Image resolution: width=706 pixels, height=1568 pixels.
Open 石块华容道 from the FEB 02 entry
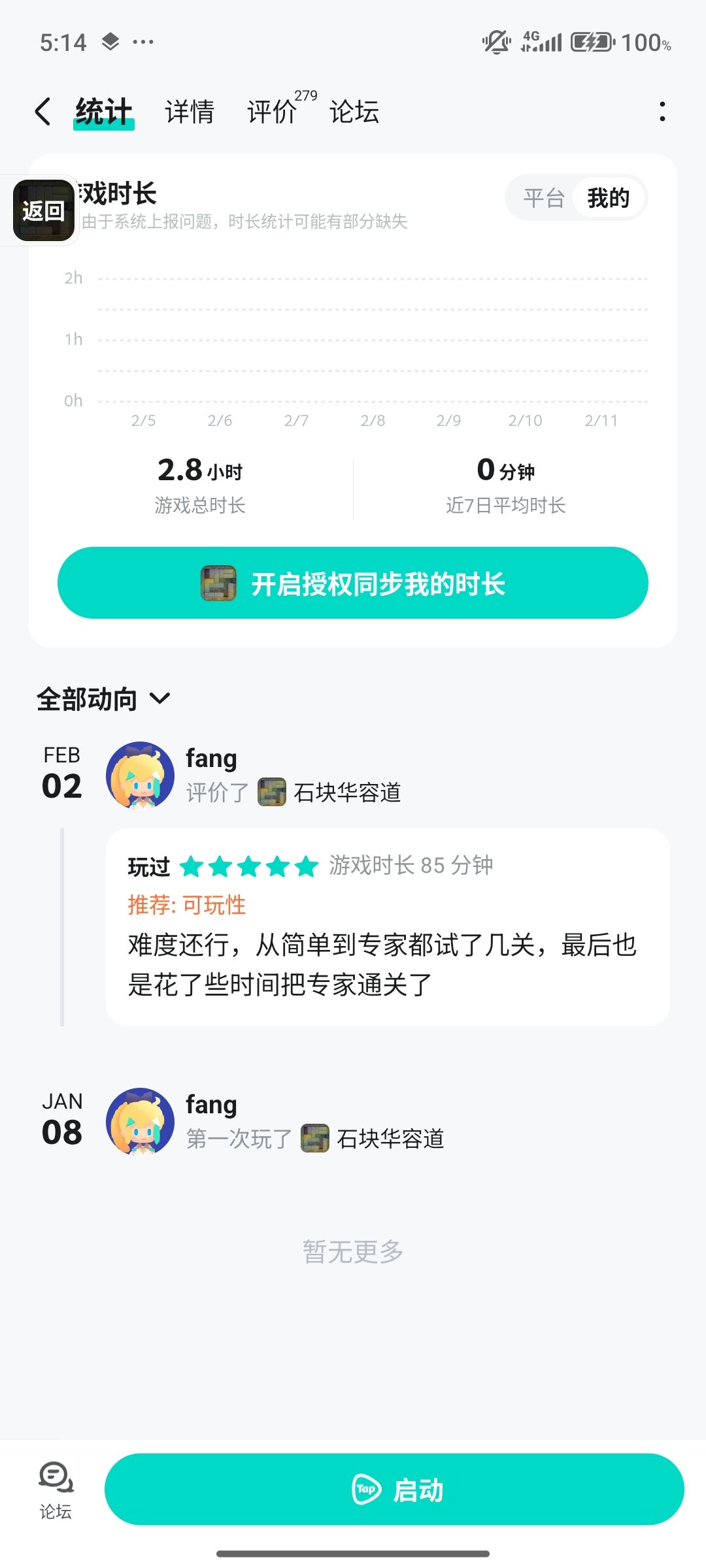click(346, 792)
